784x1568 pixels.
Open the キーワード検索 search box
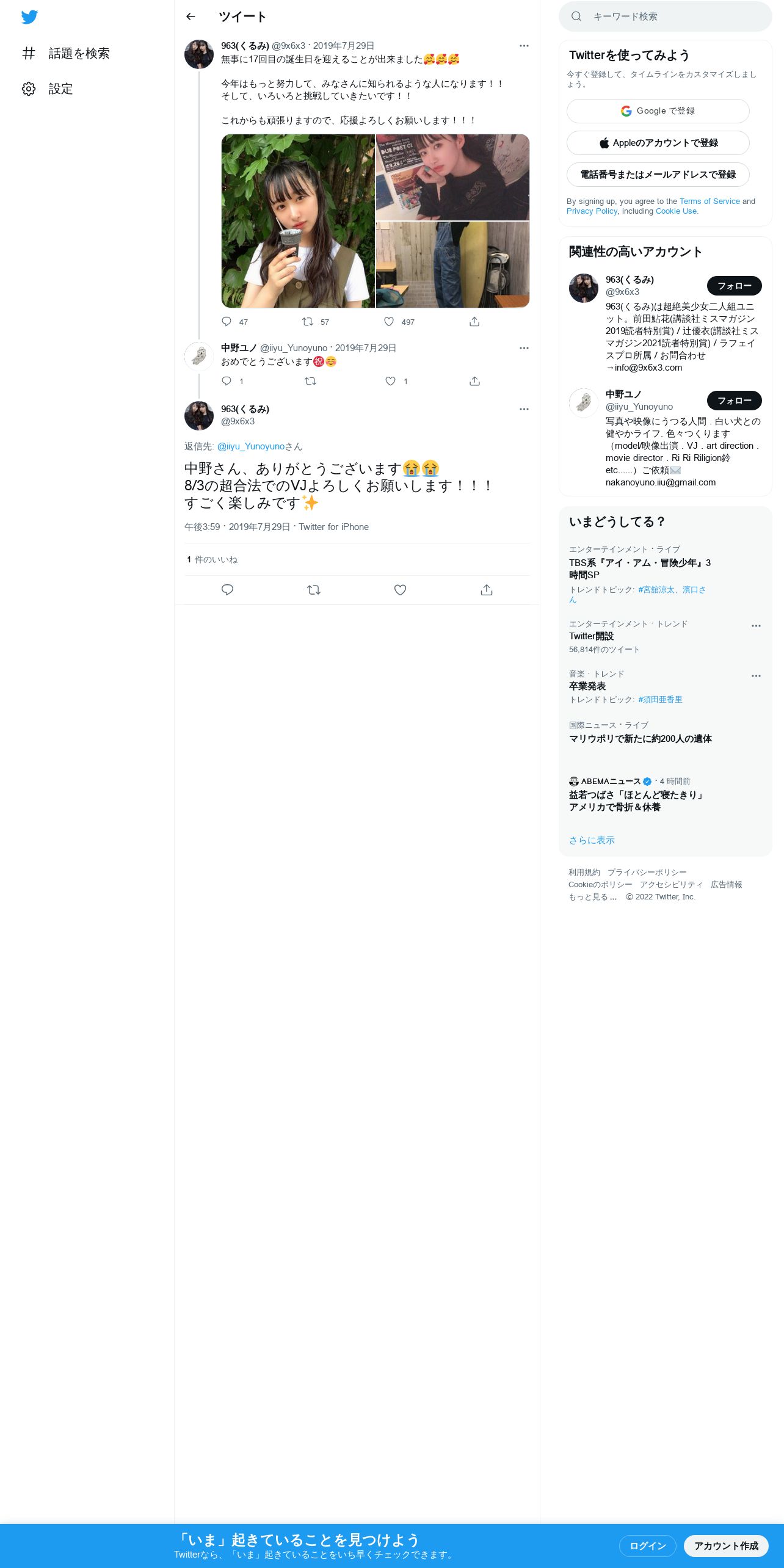tap(665, 16)
